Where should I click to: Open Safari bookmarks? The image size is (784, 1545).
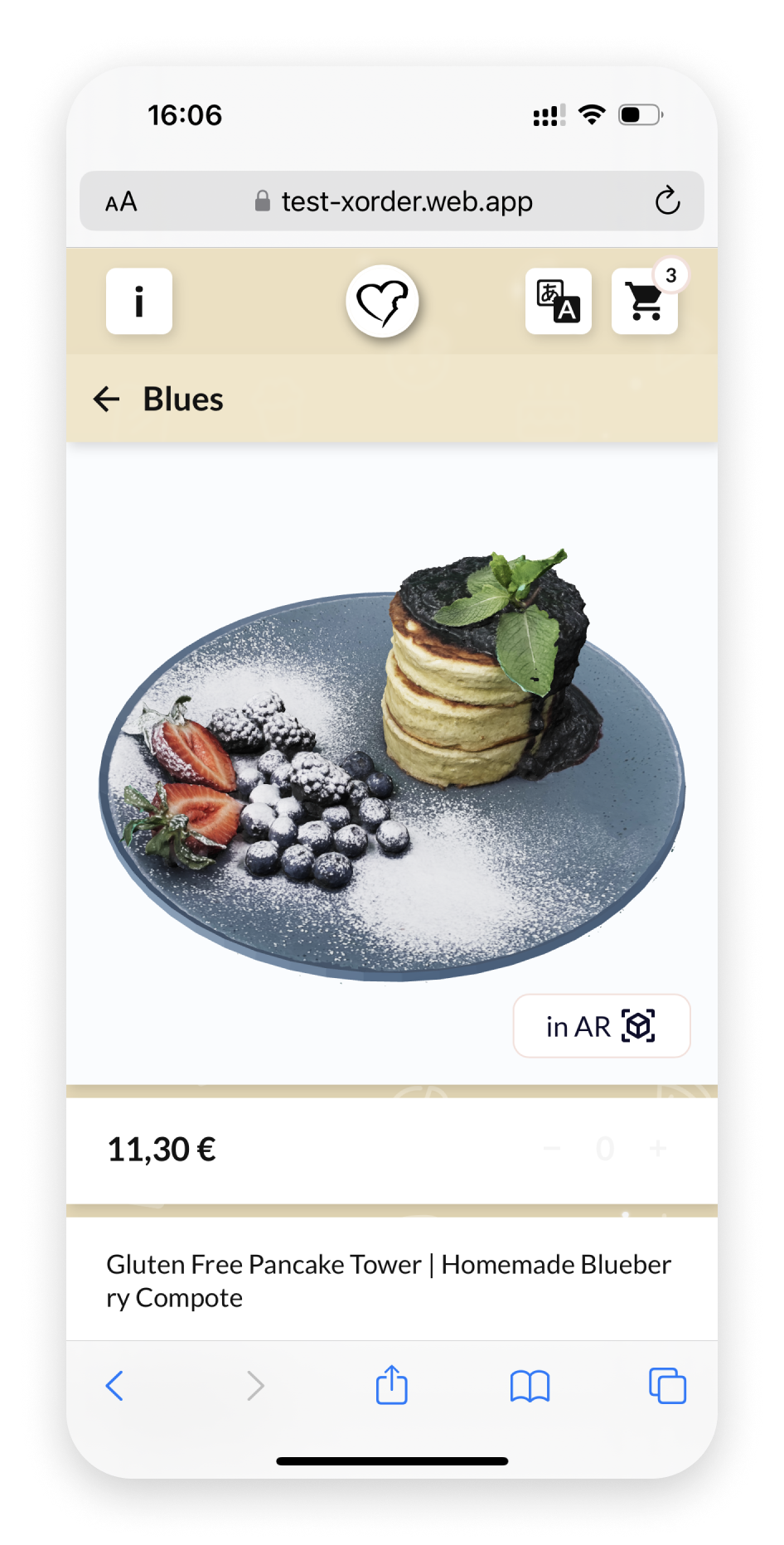point(530,1386)
